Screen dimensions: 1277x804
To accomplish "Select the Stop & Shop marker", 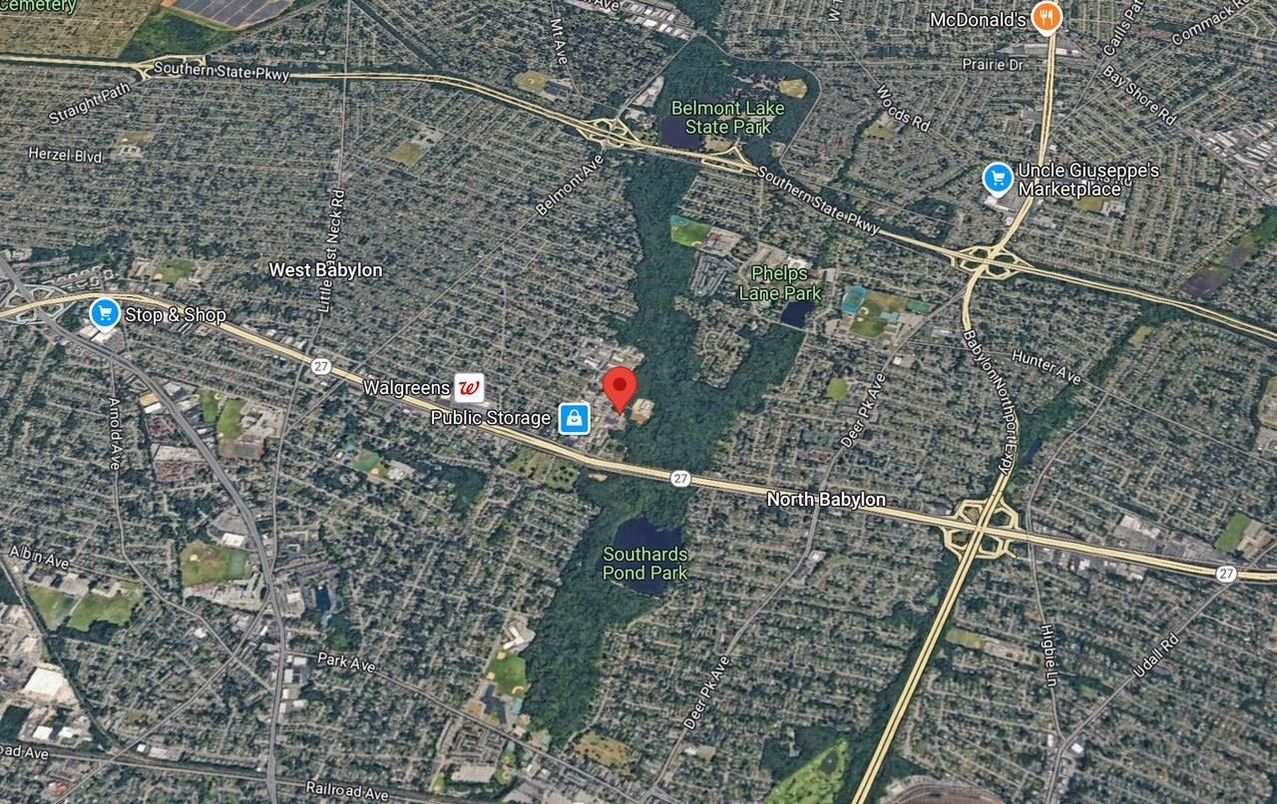I will (105, 314).
